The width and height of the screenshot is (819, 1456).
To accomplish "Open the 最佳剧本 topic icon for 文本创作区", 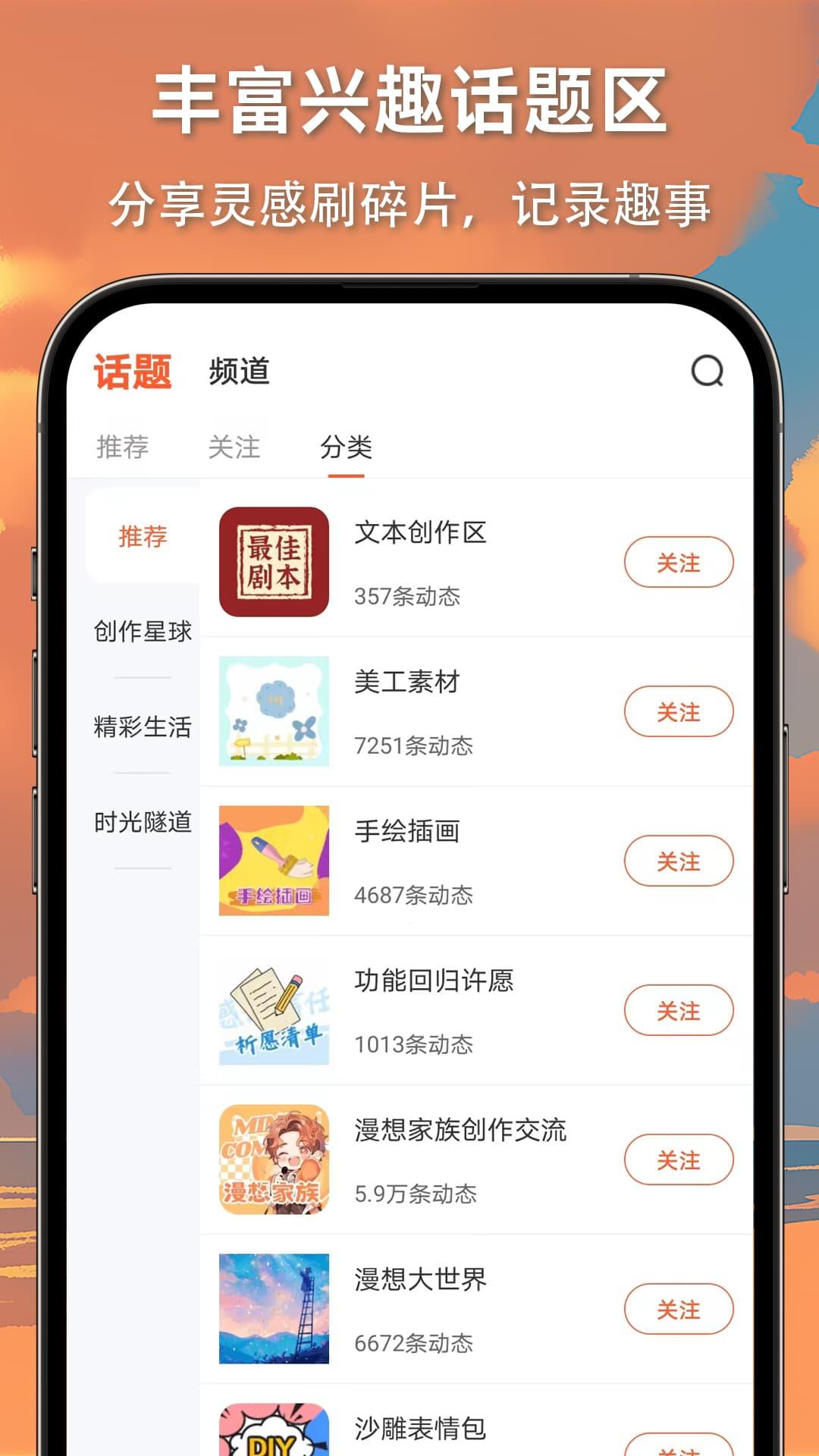I will tap(275, 563).
